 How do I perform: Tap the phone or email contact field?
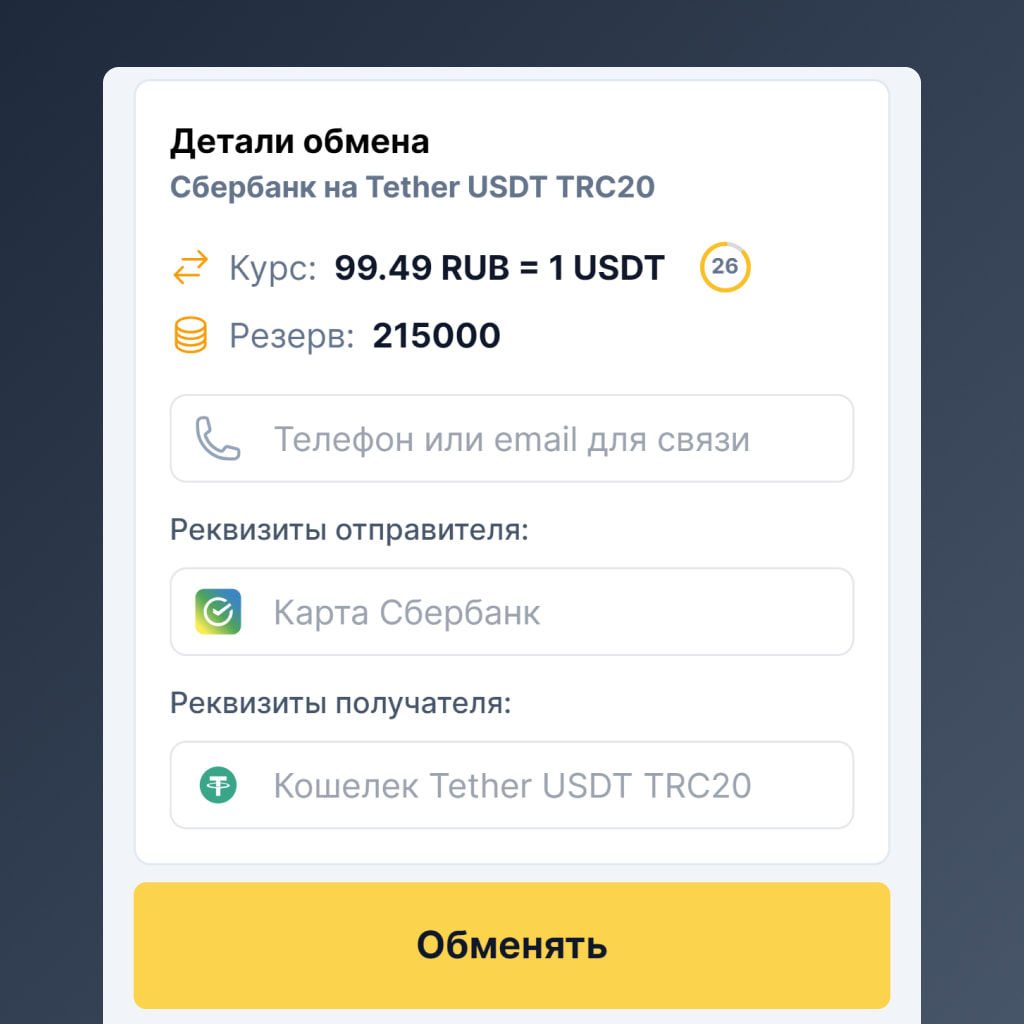pyautogui.click(x=511, y=439)
